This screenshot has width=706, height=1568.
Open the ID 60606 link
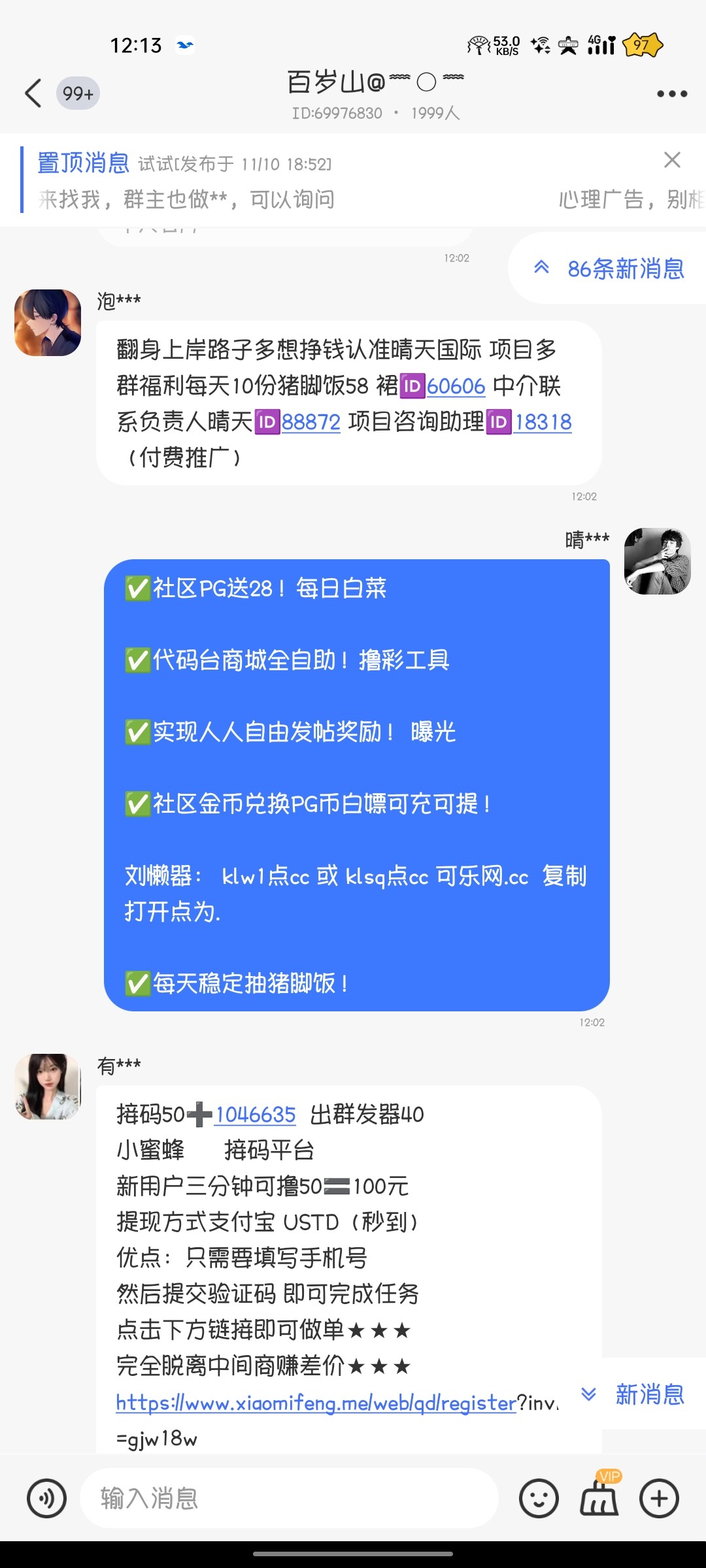click(456, 387)
